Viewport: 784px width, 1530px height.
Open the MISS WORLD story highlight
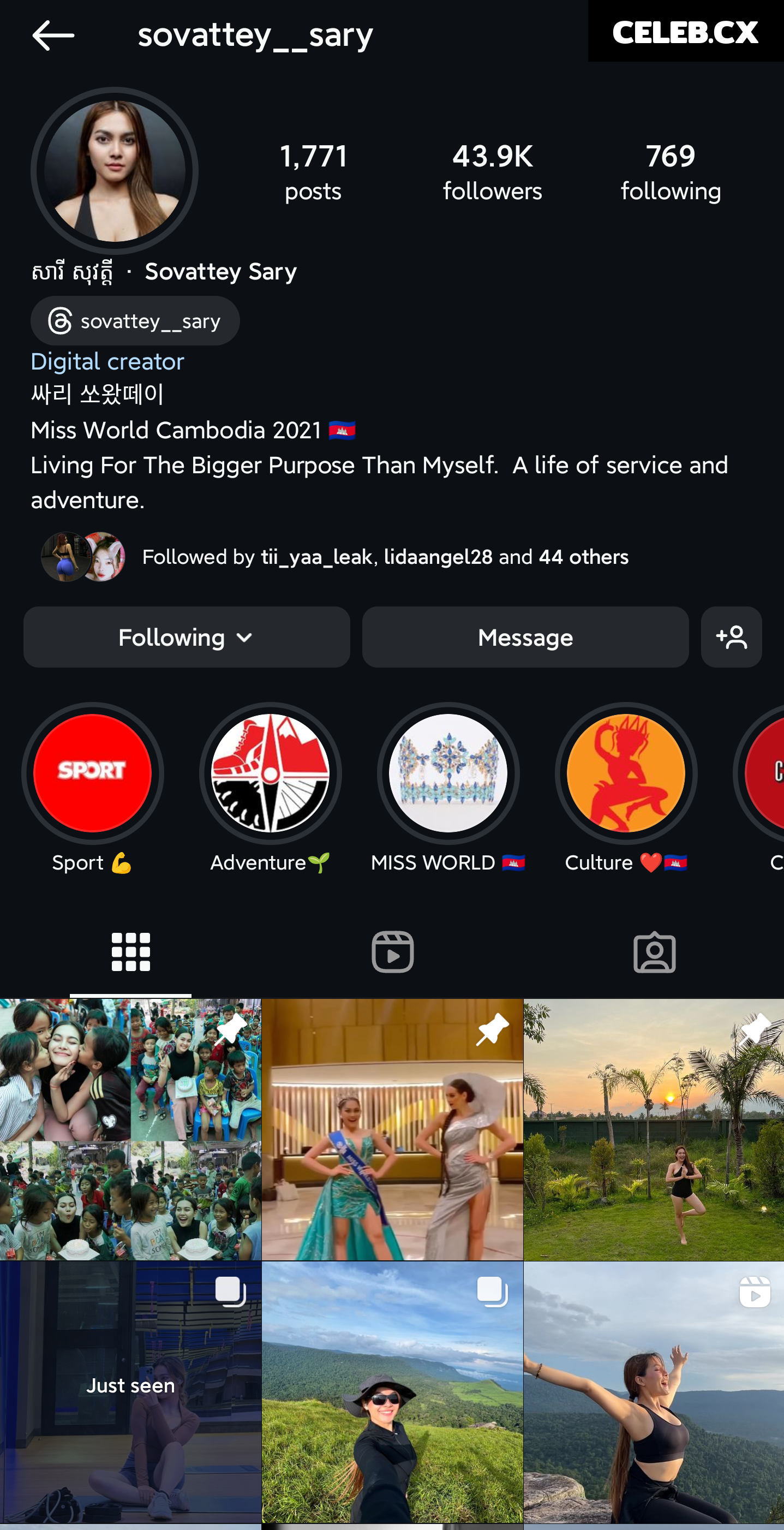point(448,773)
